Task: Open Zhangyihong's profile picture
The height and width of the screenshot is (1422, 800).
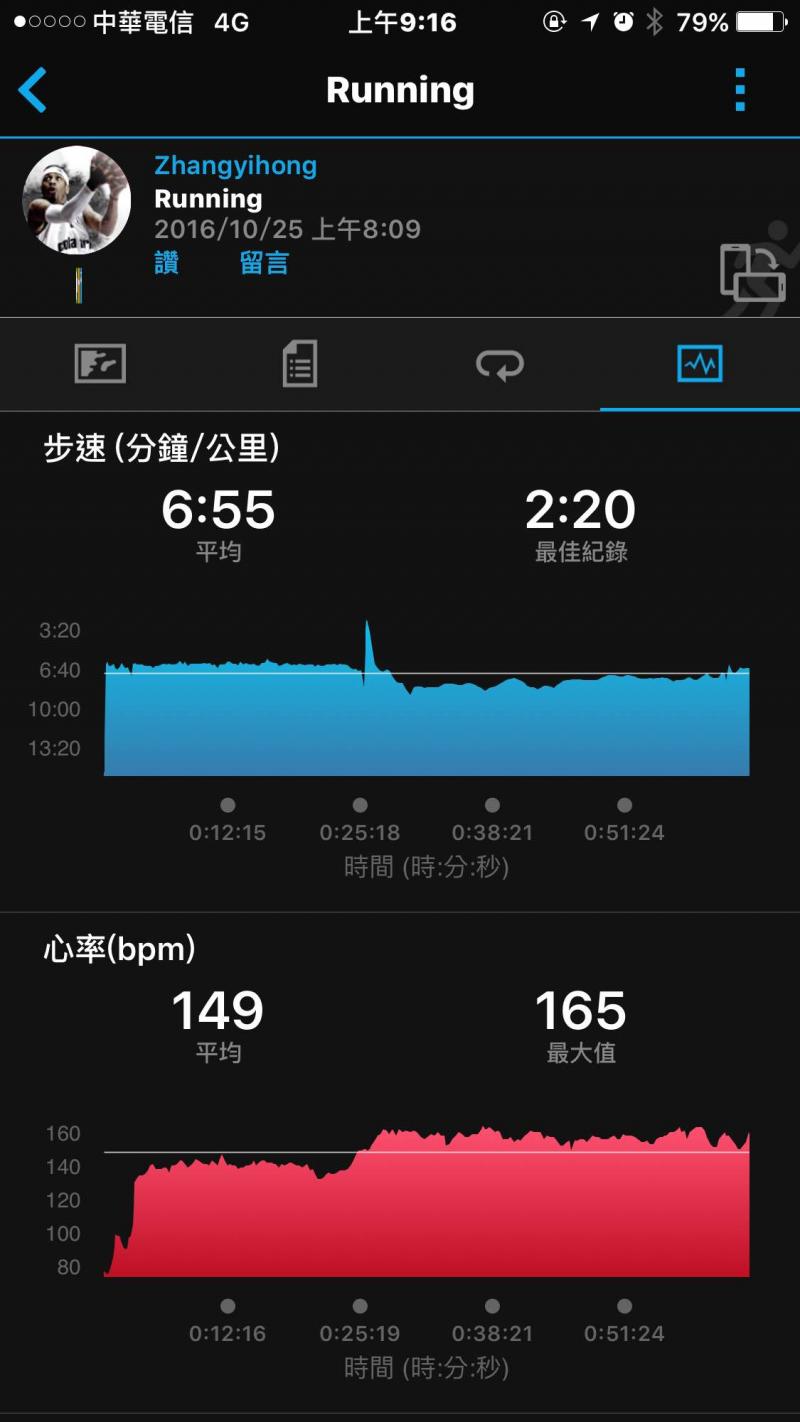Action: tap(77, 200)
